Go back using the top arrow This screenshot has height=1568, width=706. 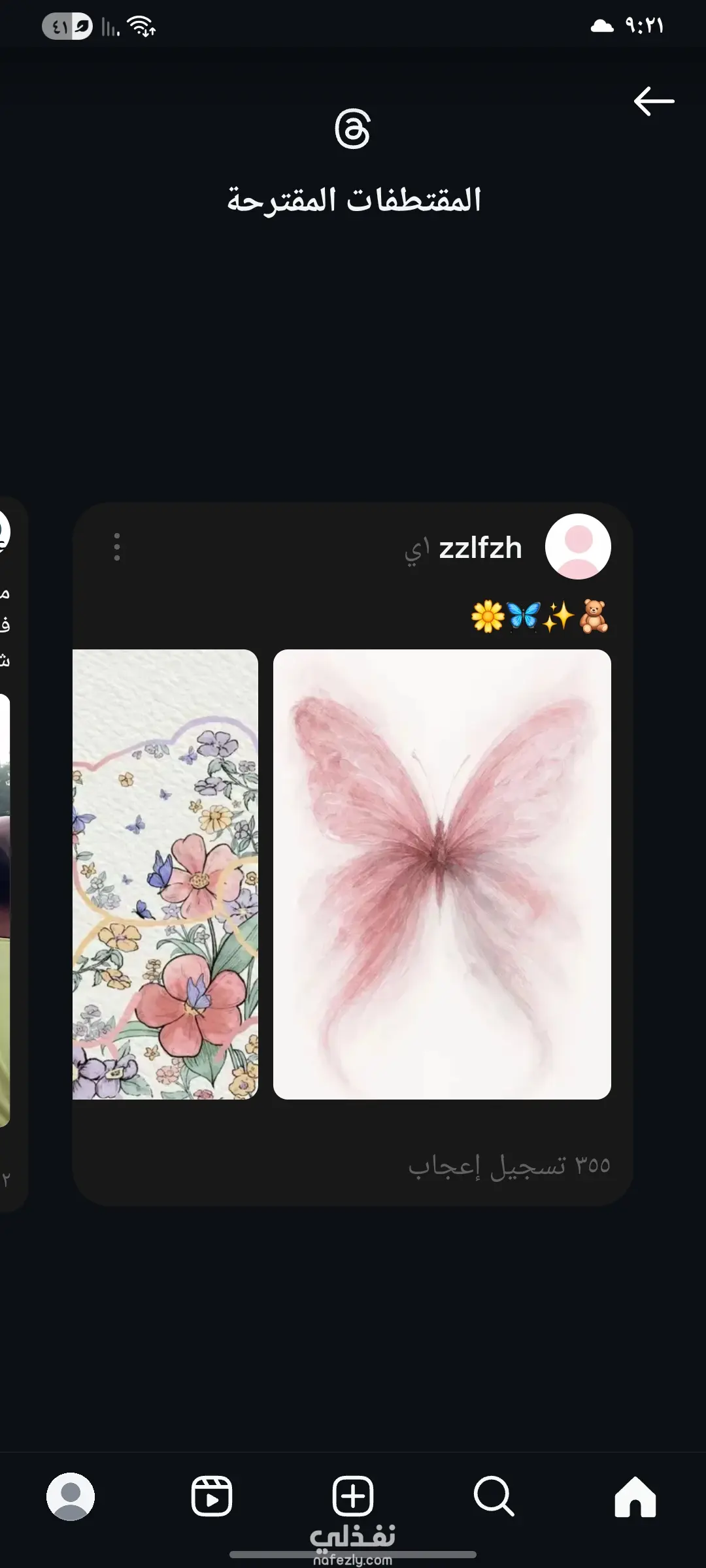pos(654,101)
